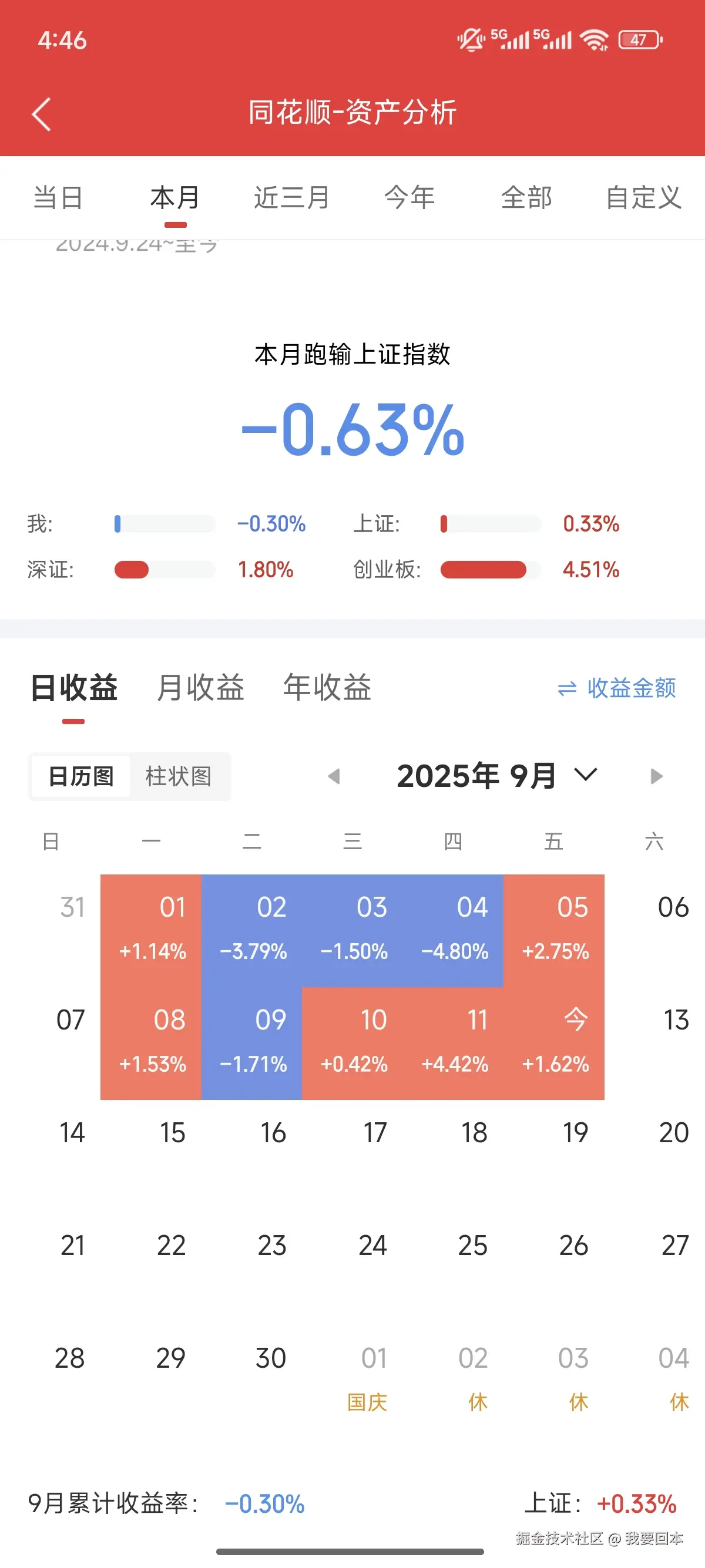Screen dimensions: 705x1568
Task: Toggle display to 收益金额
Action: click(617, 688)
